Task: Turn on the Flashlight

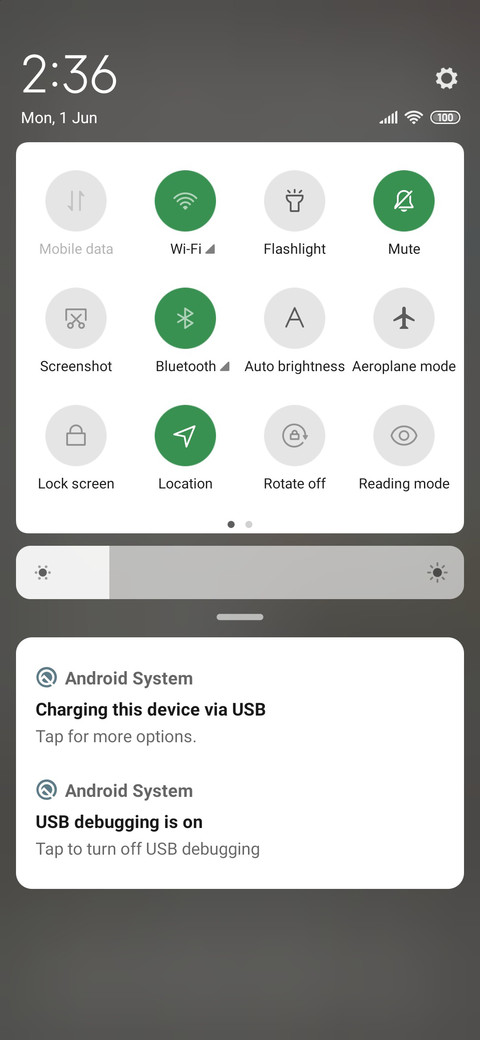Action: [x=294, y=200]
